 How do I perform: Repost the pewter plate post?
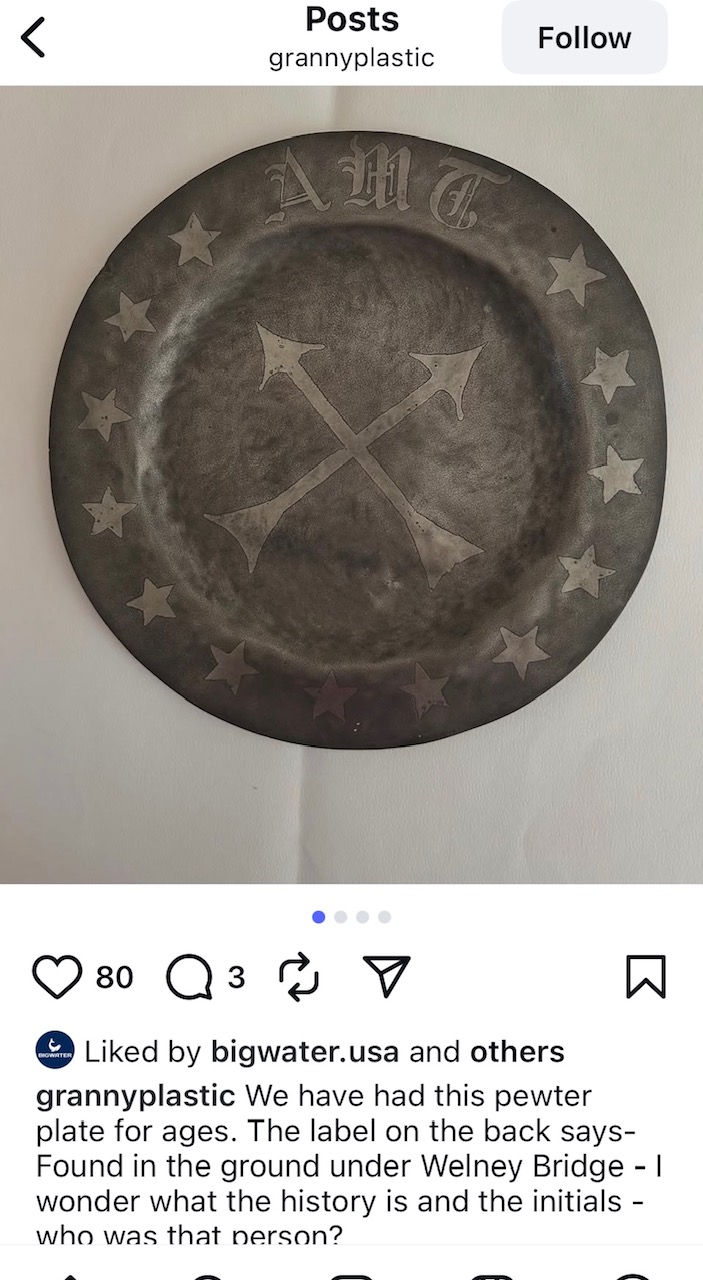[x=297, y=976]
